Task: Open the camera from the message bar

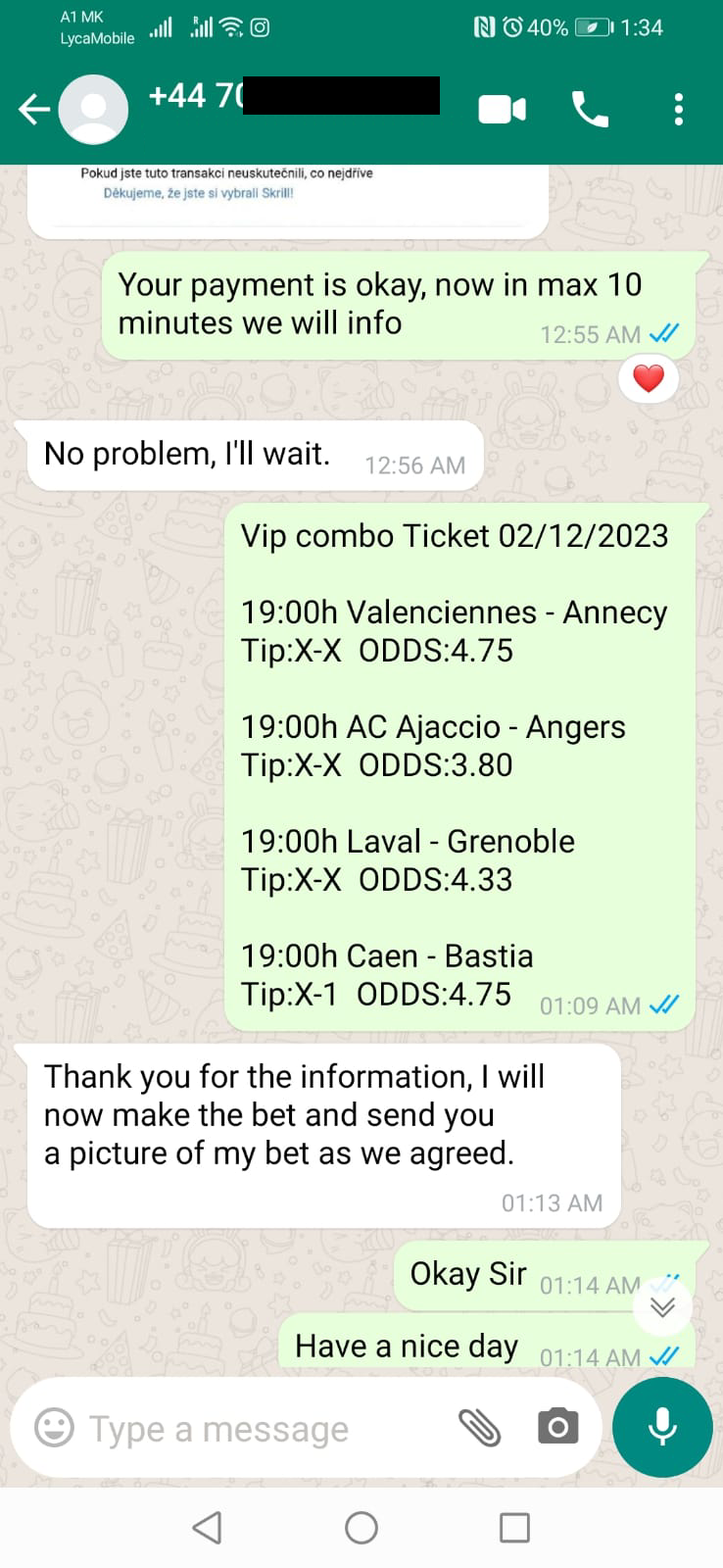Action: pyautogui.click(x=557, y=1427)
